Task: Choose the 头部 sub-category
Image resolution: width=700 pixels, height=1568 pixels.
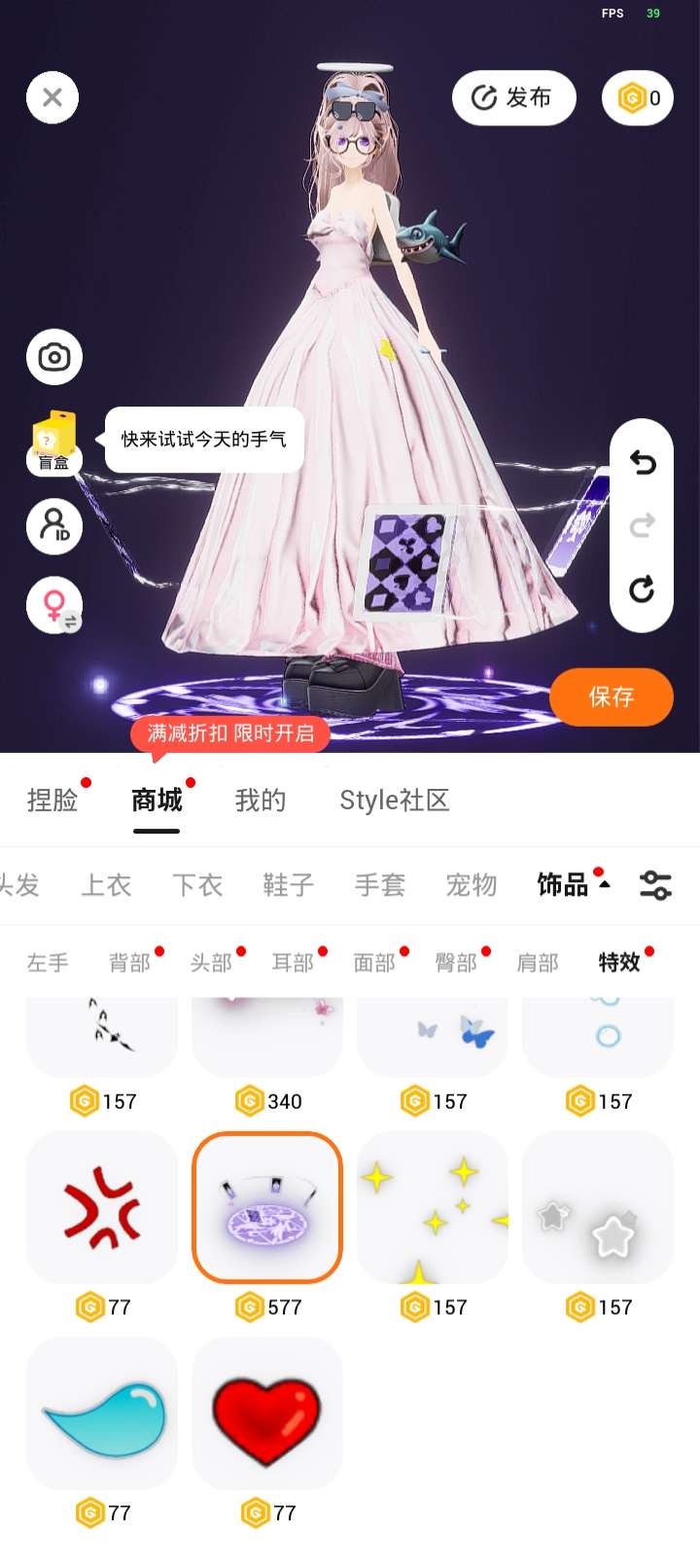Action: pyautogui.click(x=211, y=963)
